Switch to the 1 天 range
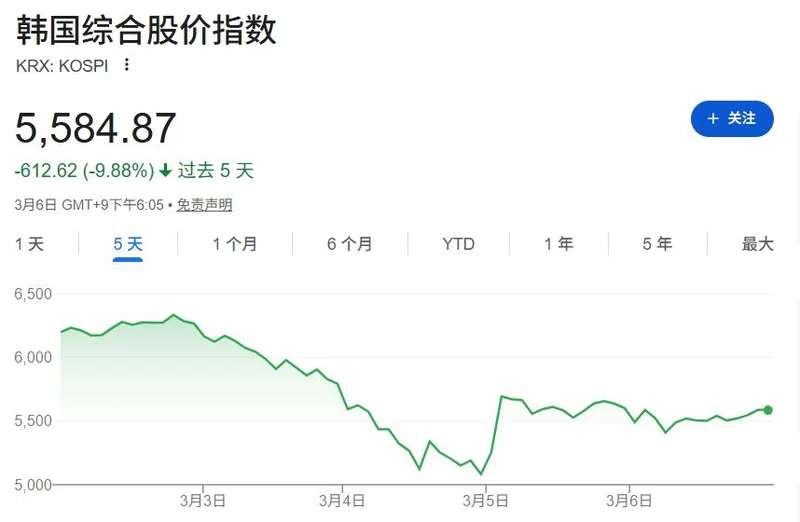Screen dimensions: 800x522 coord(29,244)
